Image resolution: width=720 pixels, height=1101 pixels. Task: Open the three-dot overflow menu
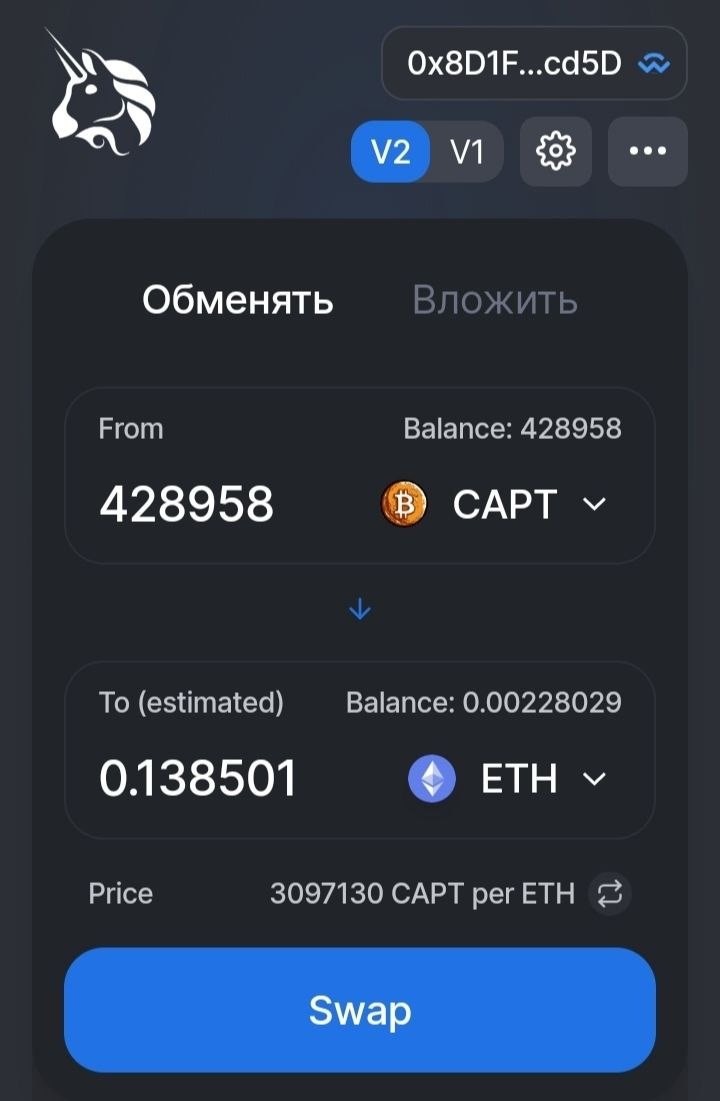click(647, 152)
